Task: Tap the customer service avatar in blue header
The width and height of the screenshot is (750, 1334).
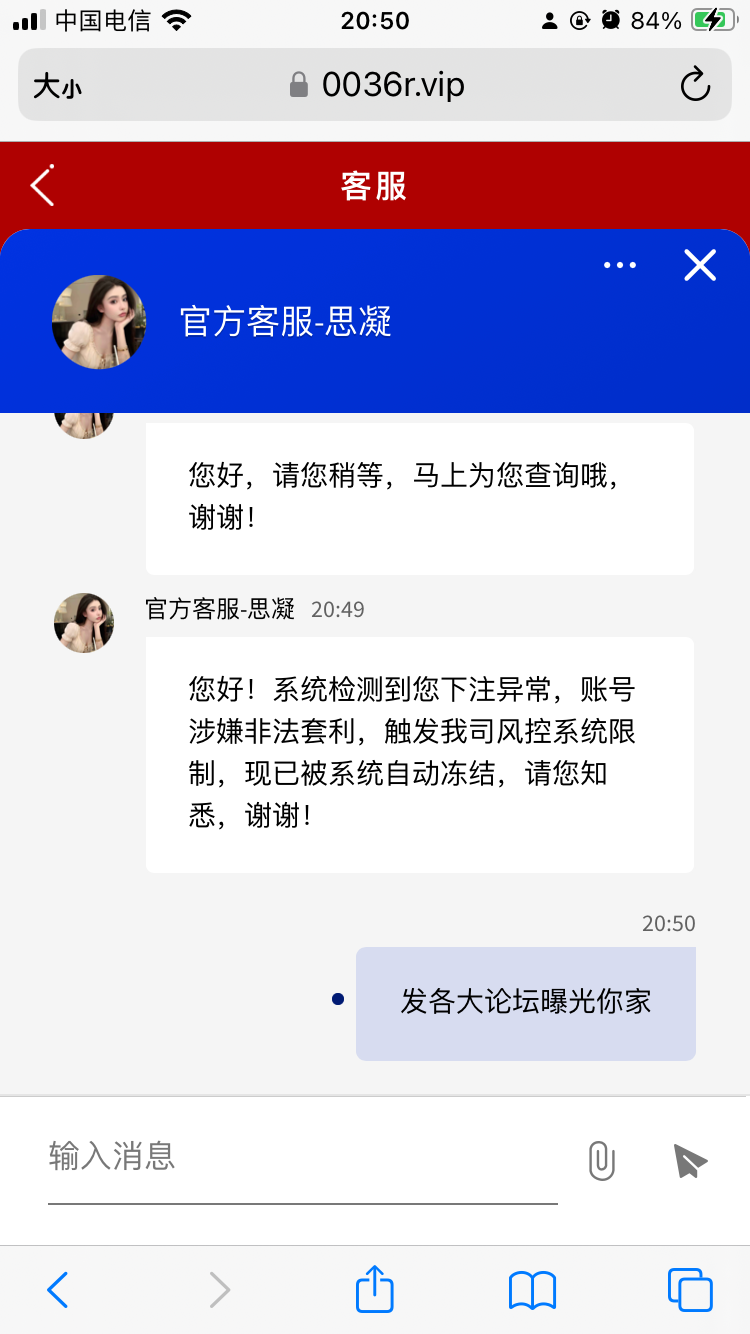Action: [98, 321]
